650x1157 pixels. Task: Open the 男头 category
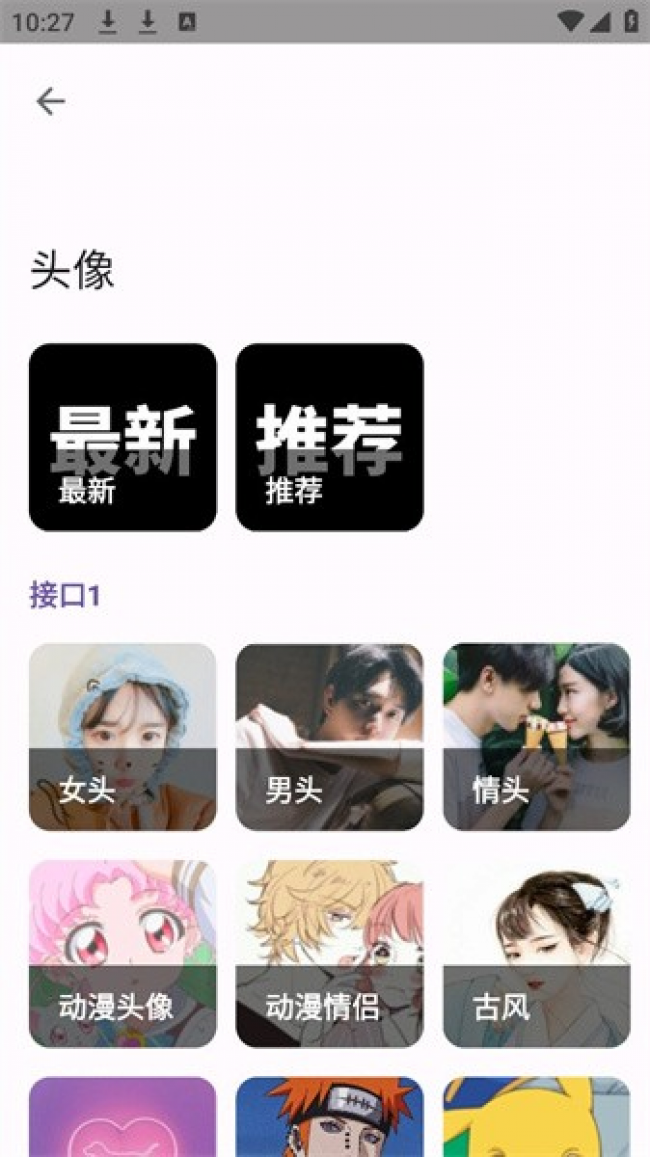click(x=329, y=737)
